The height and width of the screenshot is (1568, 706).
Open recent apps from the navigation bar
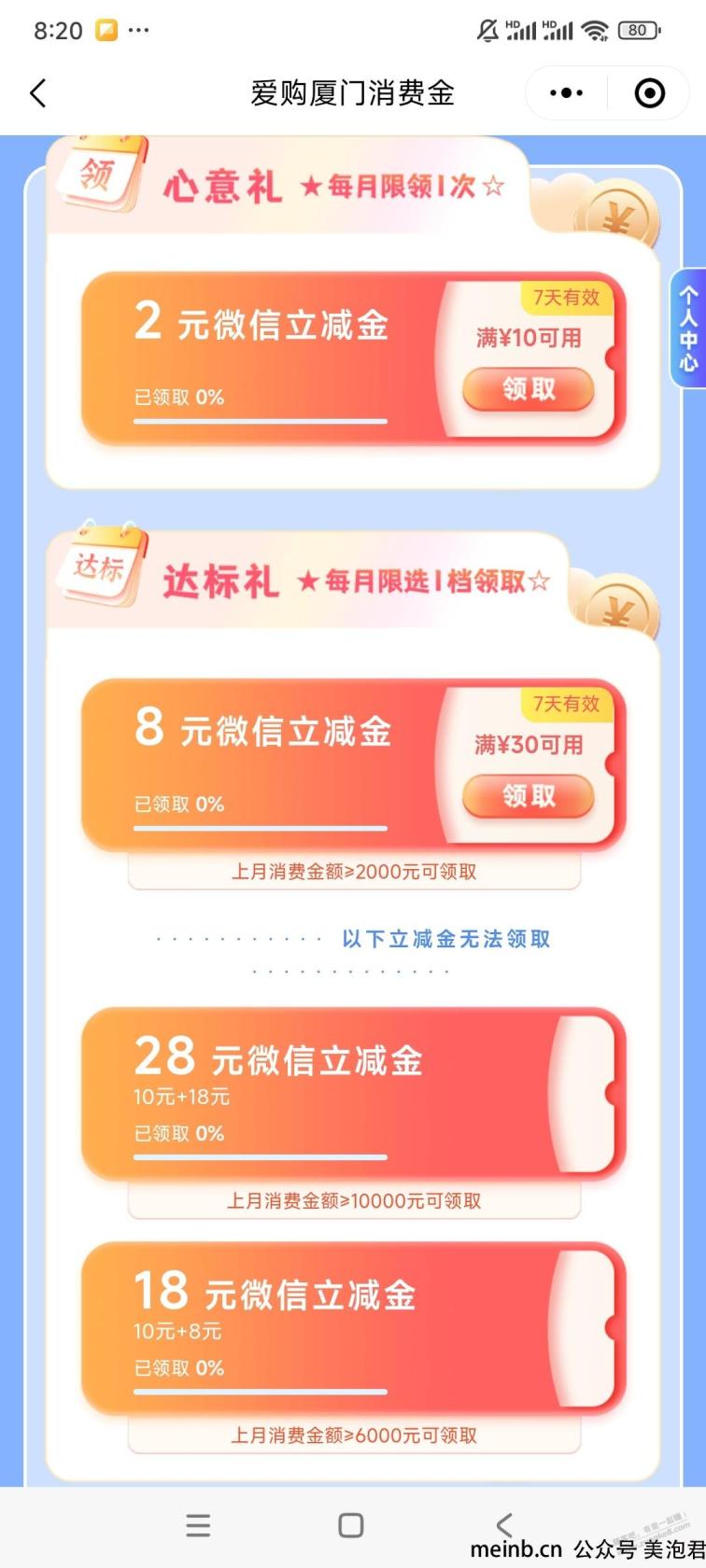[x=198, y=1525]
